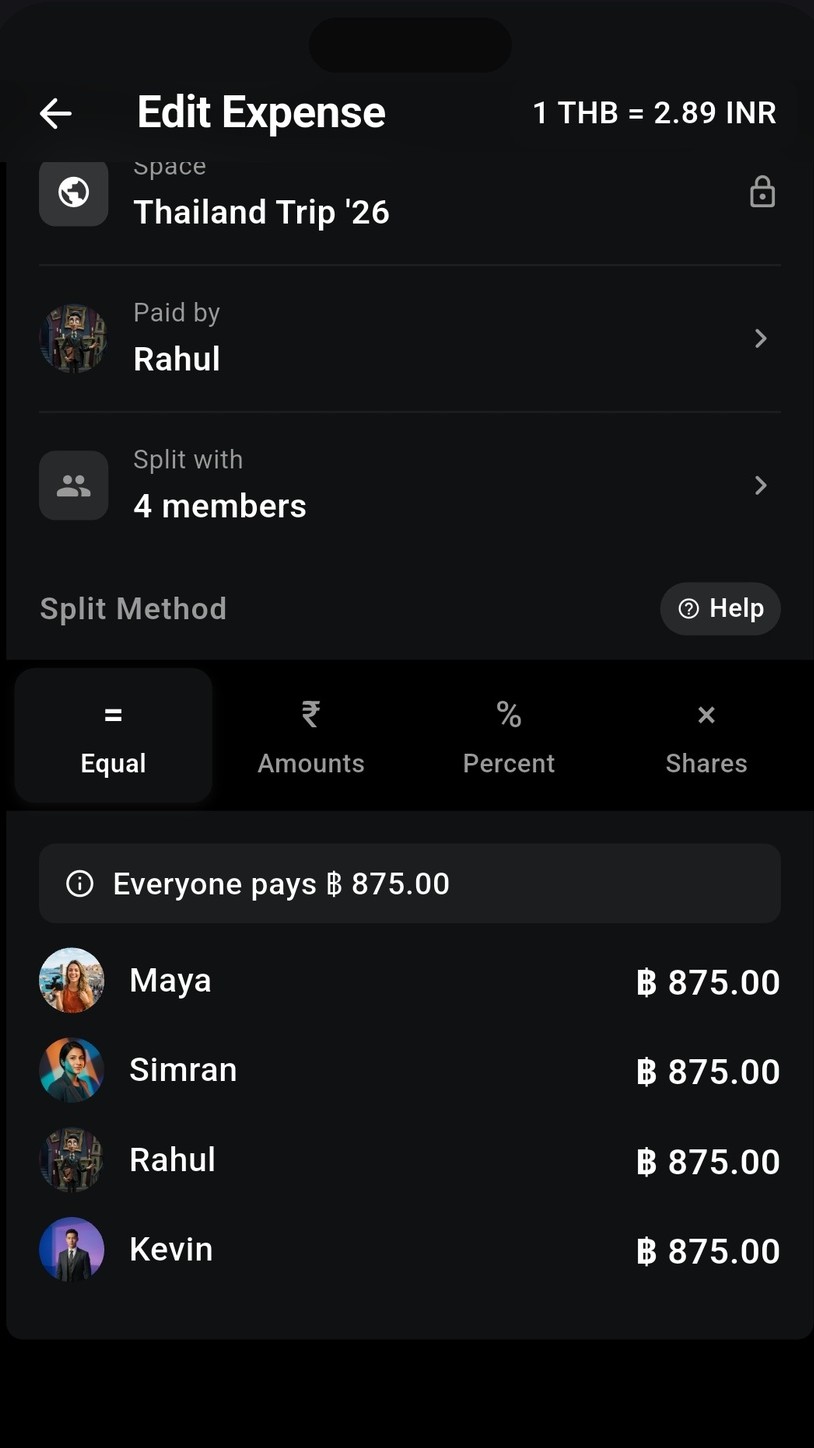Click the members icon next to Split with
814x1448 pixels.
(x=73, y=485)
